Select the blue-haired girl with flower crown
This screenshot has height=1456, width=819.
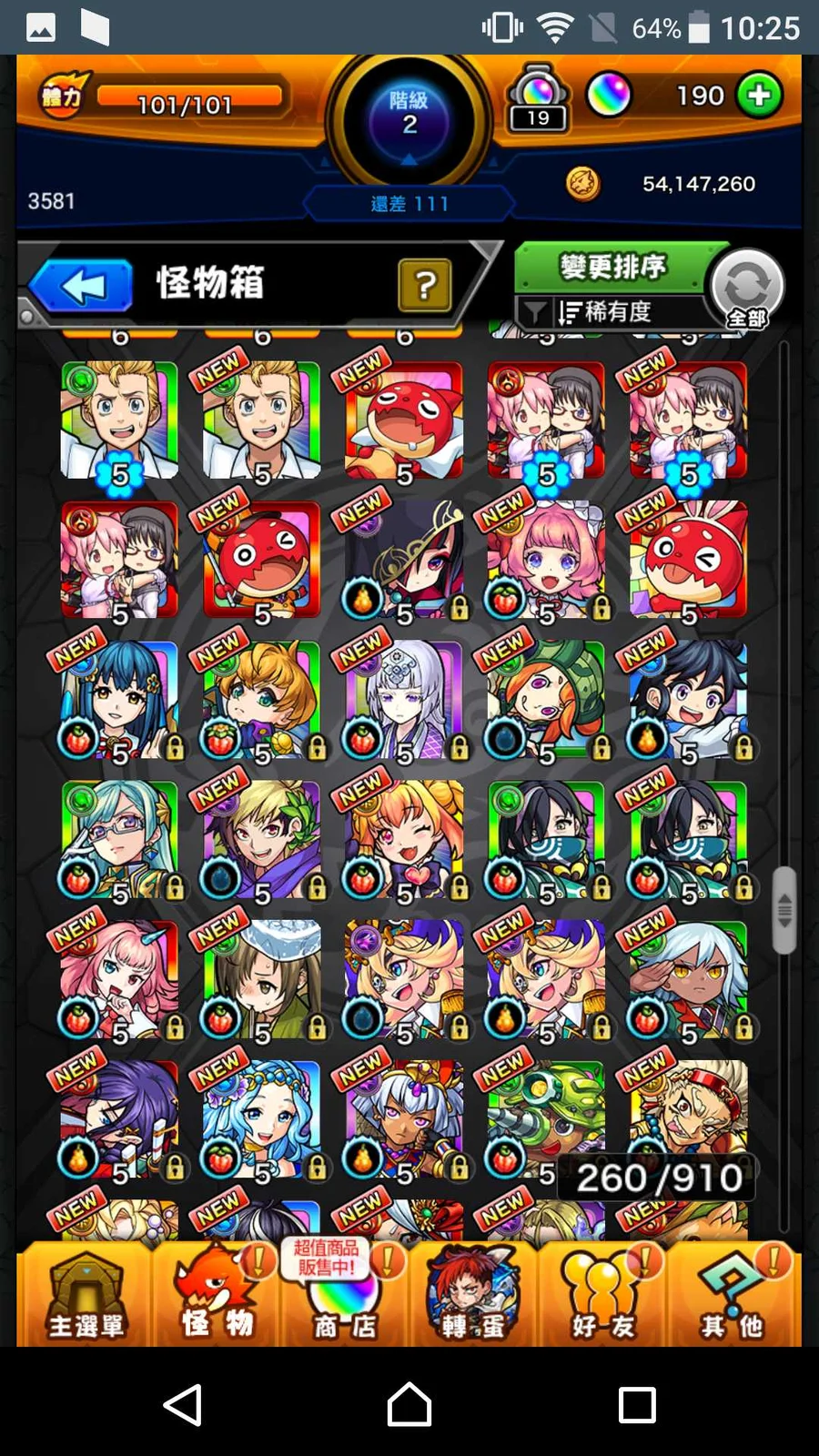tap(262, 1119)
